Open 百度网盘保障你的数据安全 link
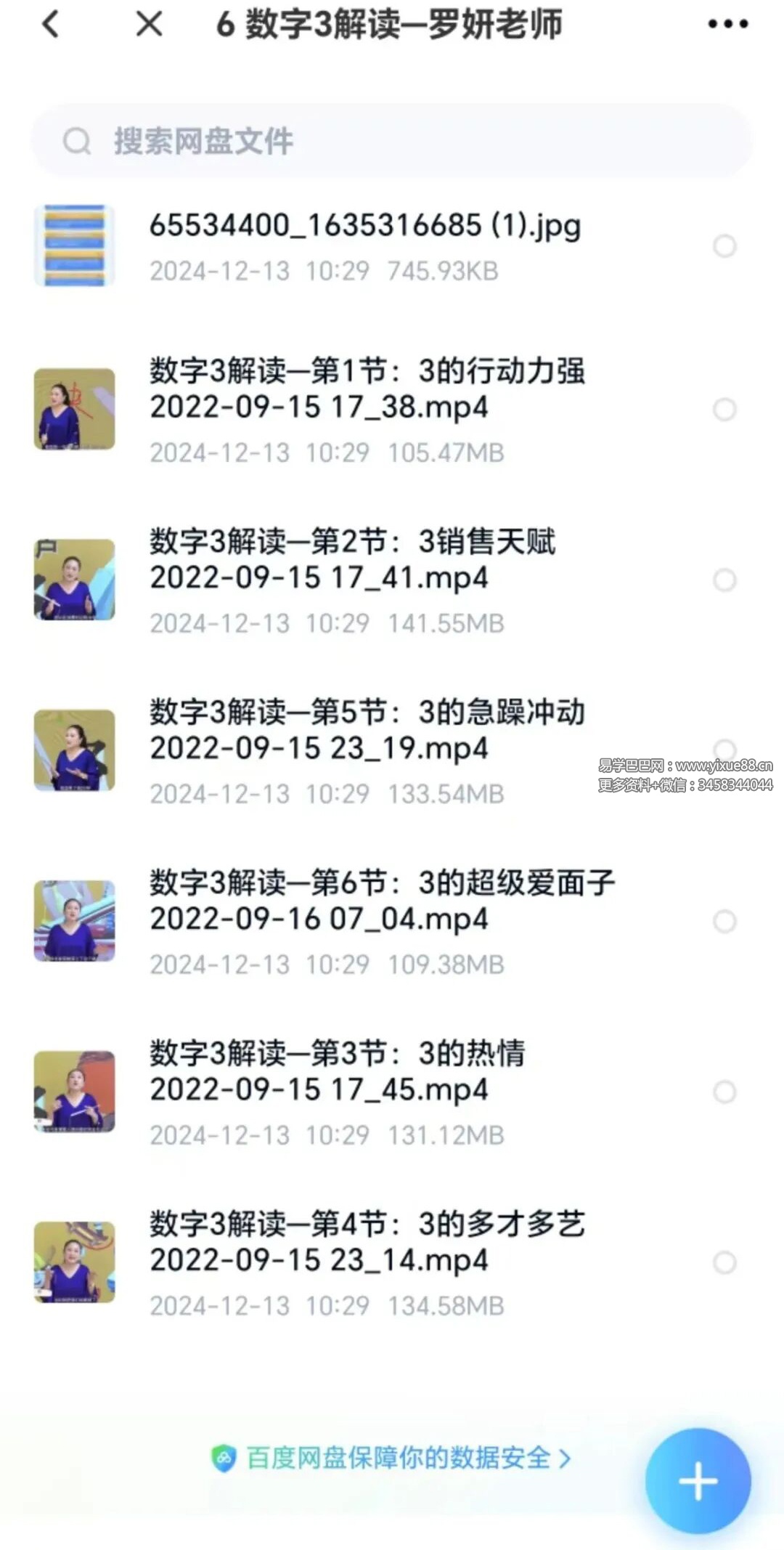This screenshot has width=784, height=1550. coord(392,1458)
